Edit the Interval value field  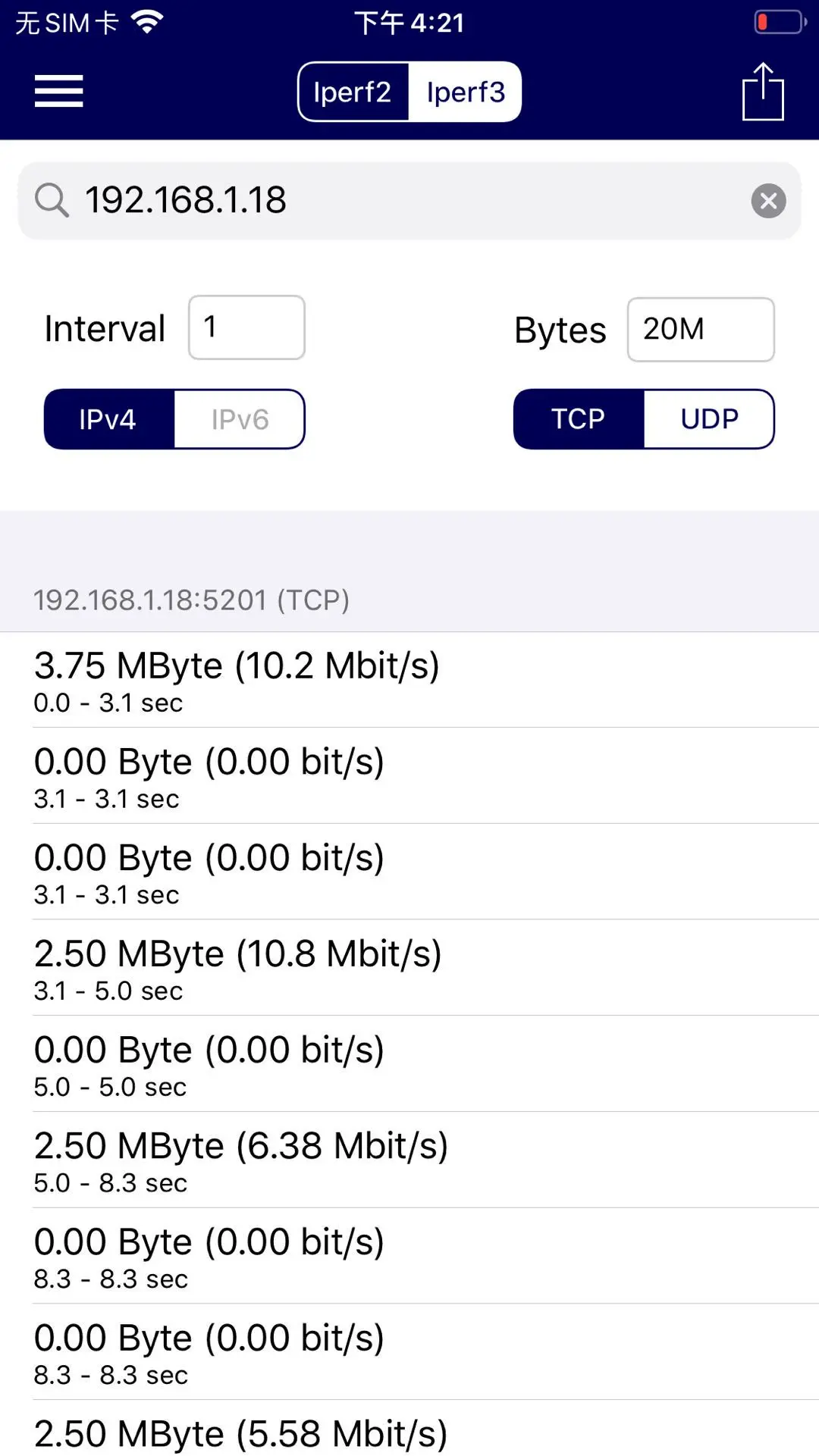tap(246, 327)
